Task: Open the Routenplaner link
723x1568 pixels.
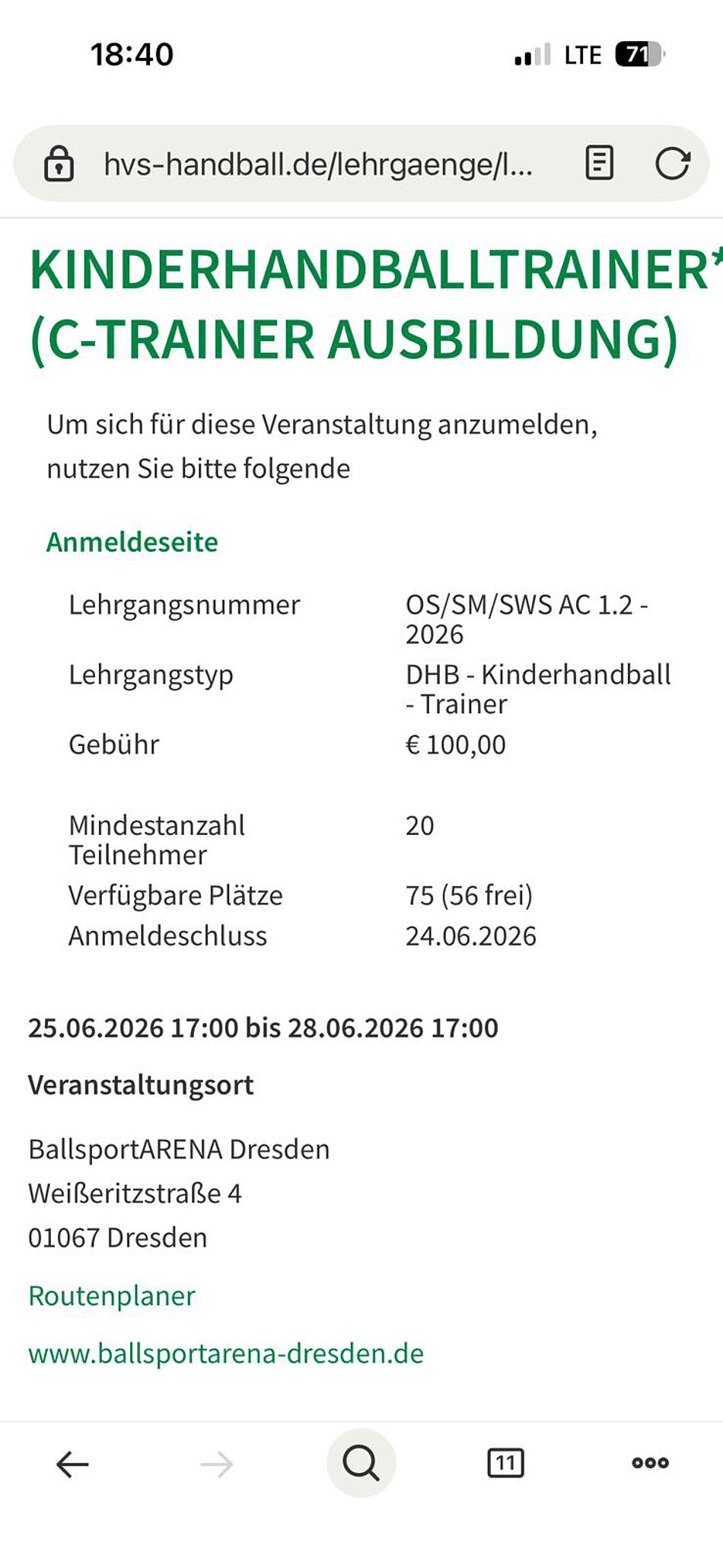Action: pos(112,1296)
